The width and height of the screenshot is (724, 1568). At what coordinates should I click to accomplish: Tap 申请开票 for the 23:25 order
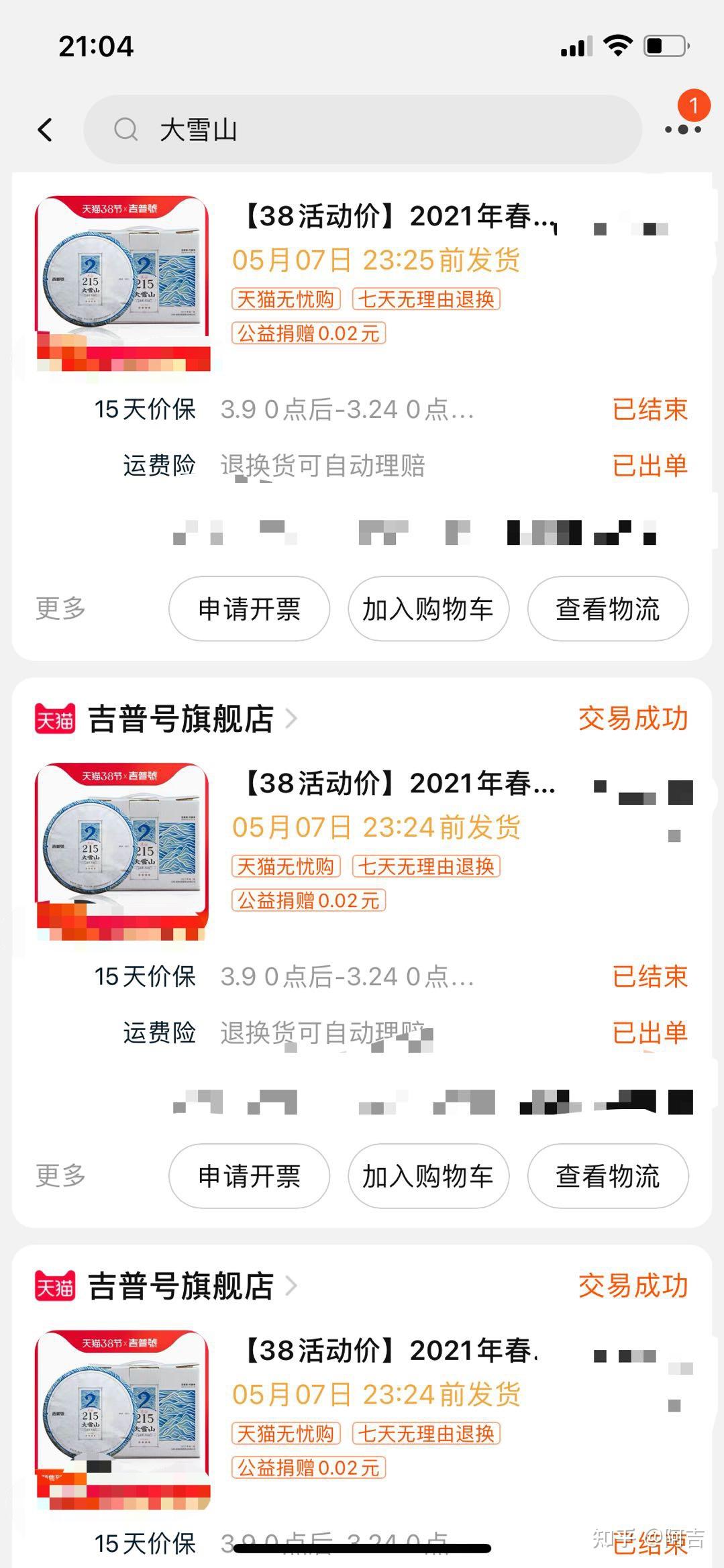249,609
